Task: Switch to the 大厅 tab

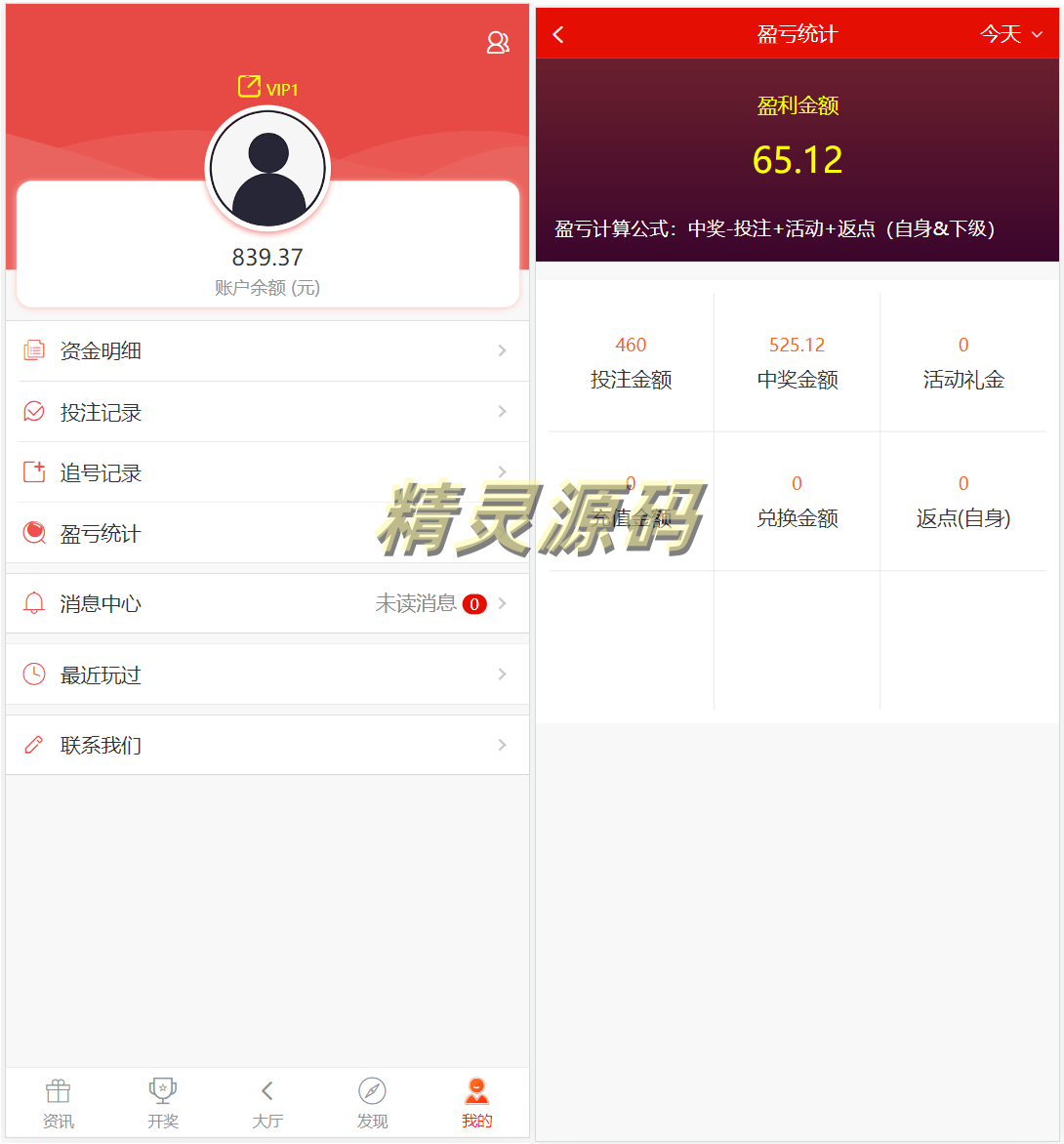Action: (x=267, y=1103)
